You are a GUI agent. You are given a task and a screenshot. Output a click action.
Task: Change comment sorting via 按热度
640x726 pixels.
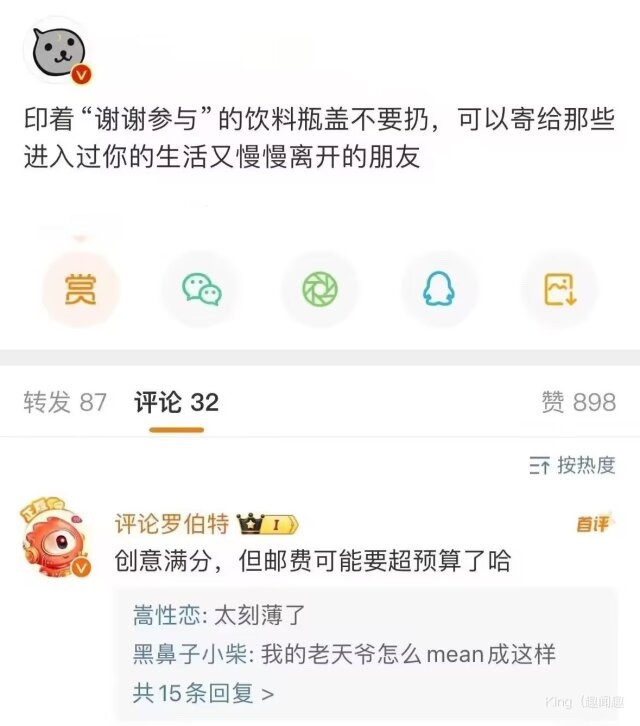coord(572,464)
